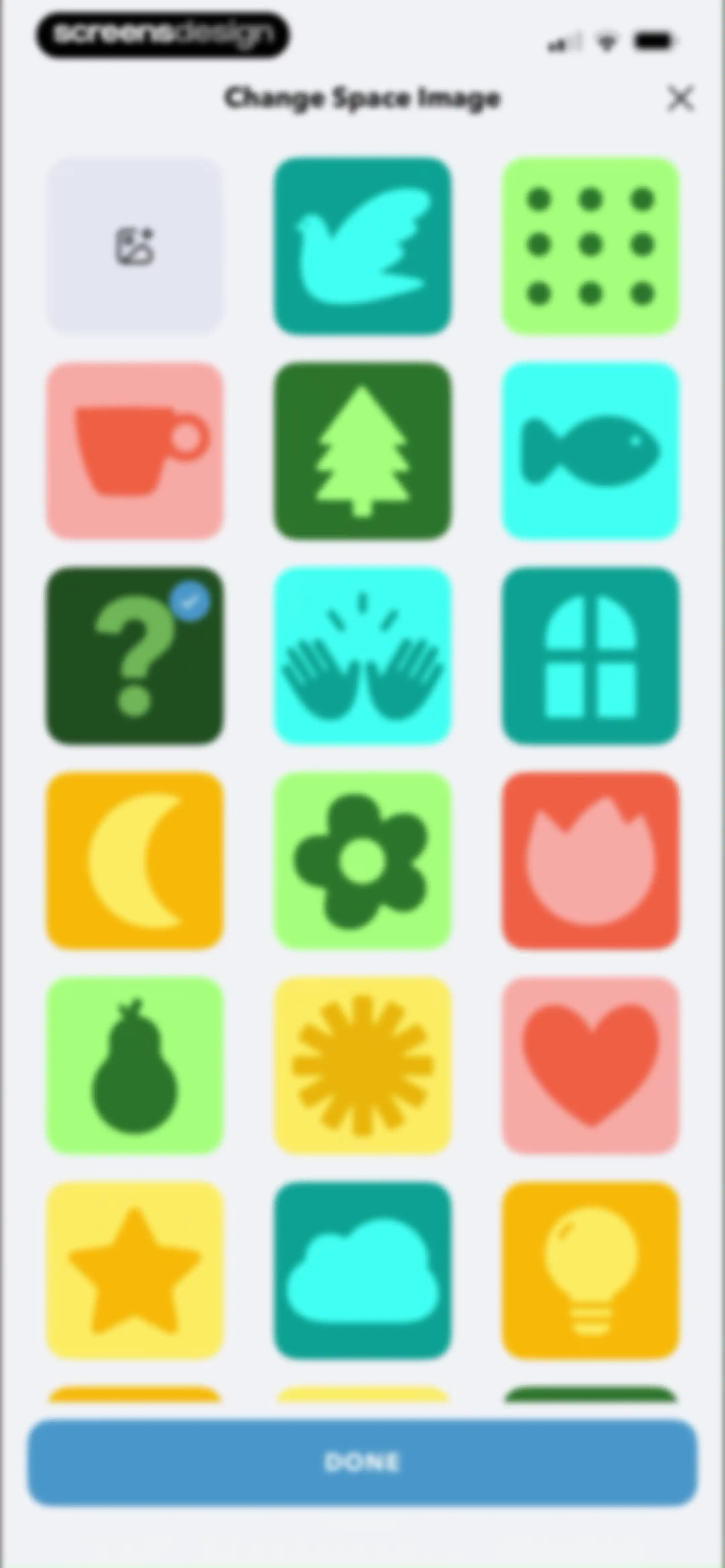The height and width of the screenshot is (1568, 725).
Task: Select the cloud image
Action: pos(363,1270)
